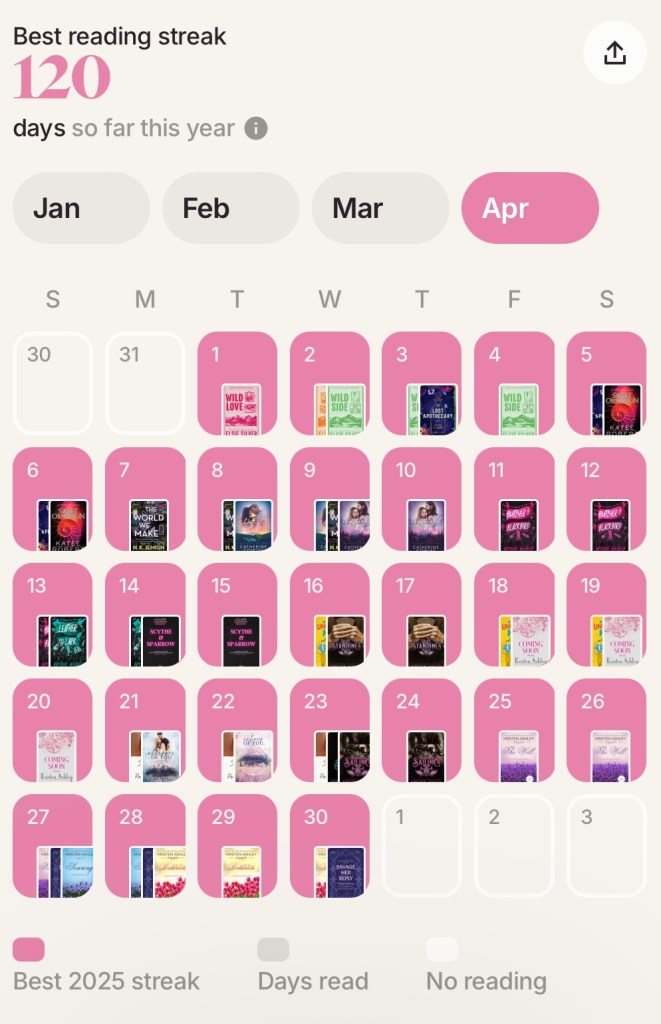View books read on April 7
The width and height of the screenshot is (661, 1024).
145,499
